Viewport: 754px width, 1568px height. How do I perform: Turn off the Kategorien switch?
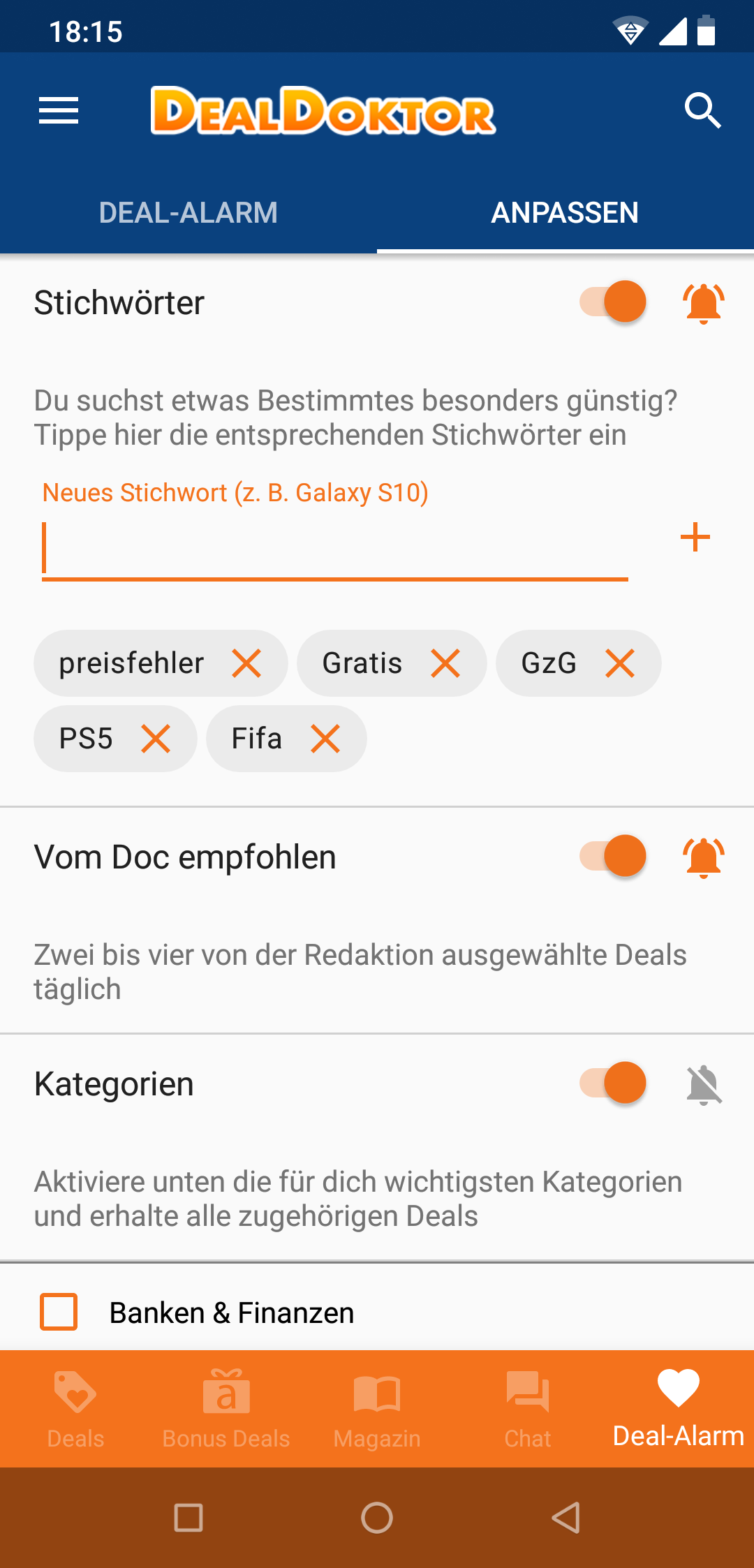(x=613, y=1083)
